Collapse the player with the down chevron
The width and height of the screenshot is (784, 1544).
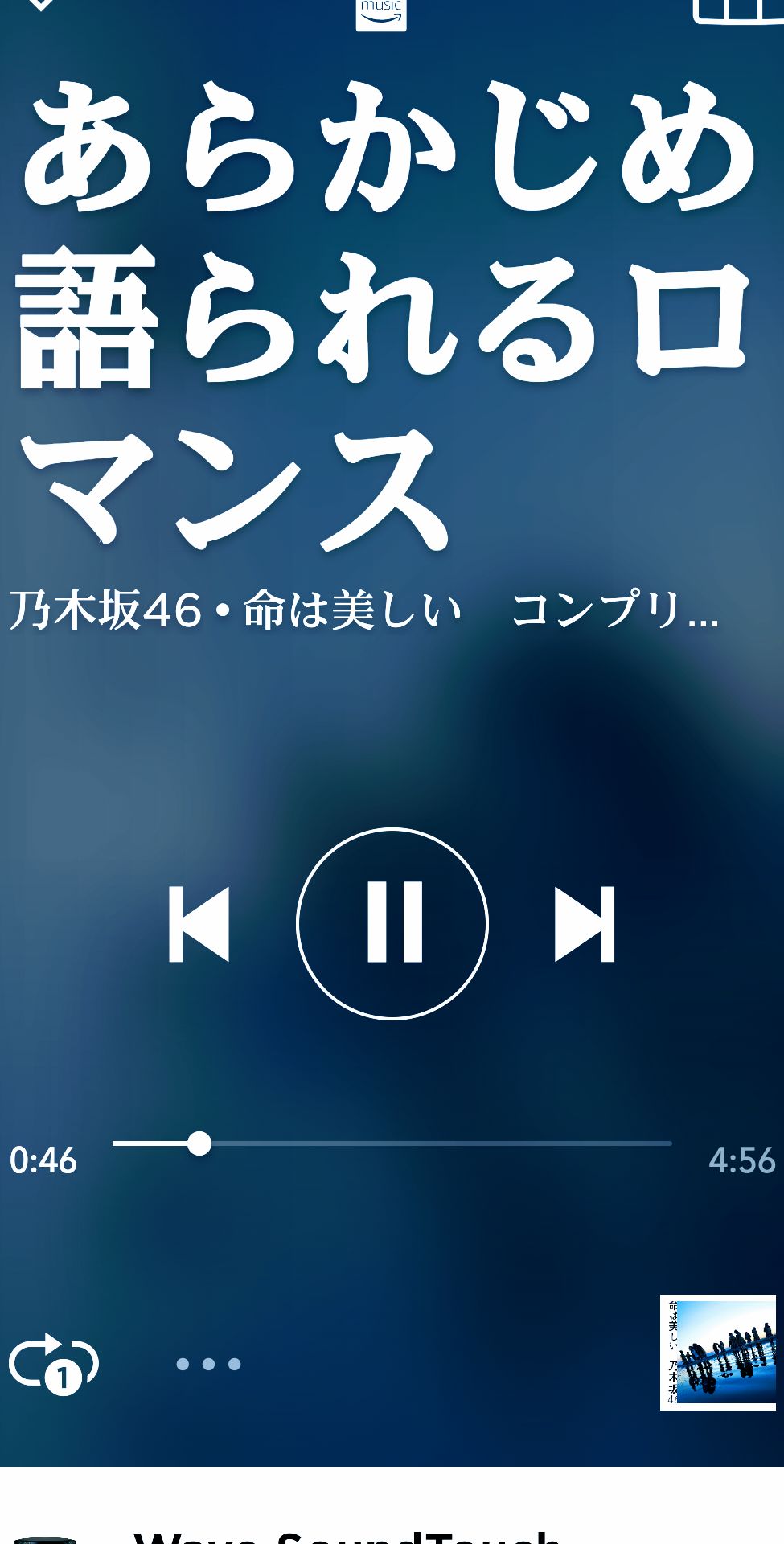39,8
